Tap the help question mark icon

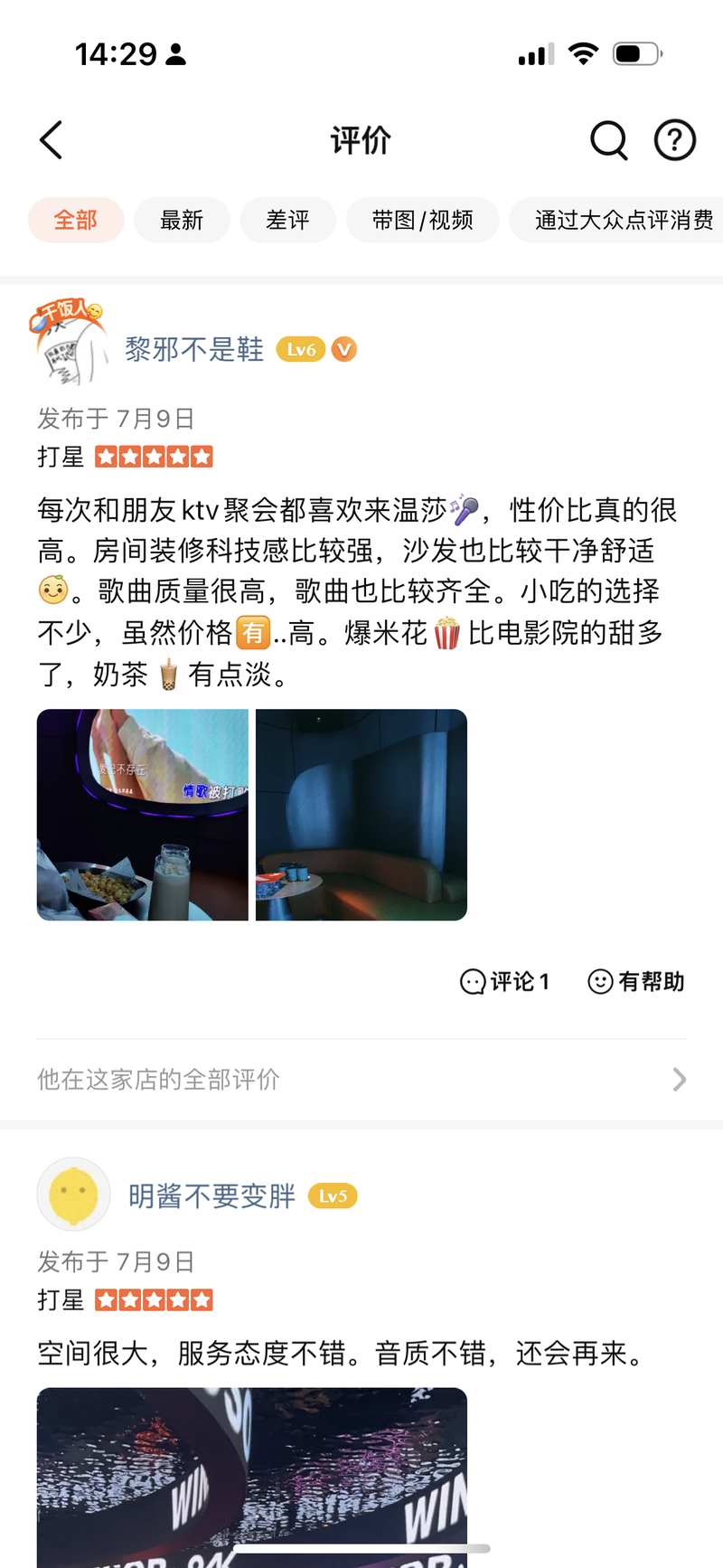674,140
